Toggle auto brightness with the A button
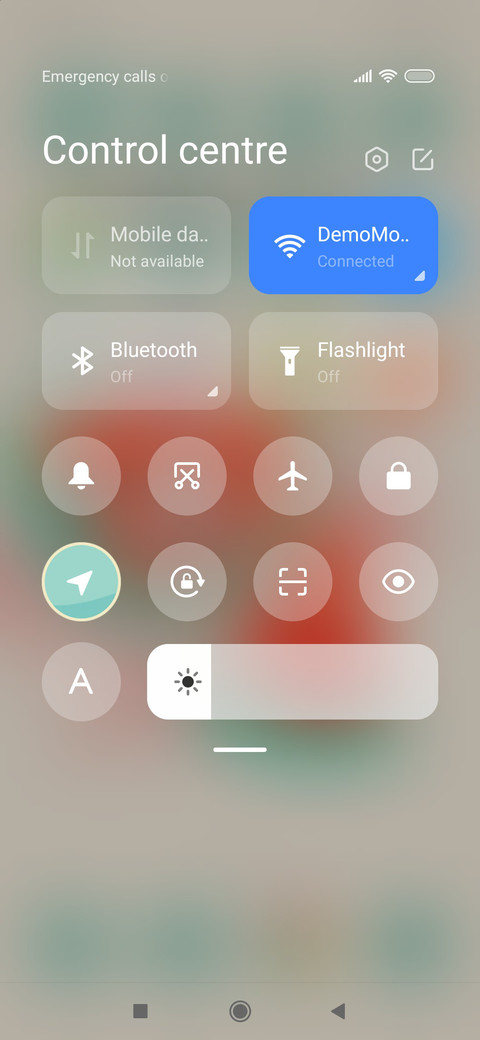This screenshot has width=480, height=1040. (82, 682)
